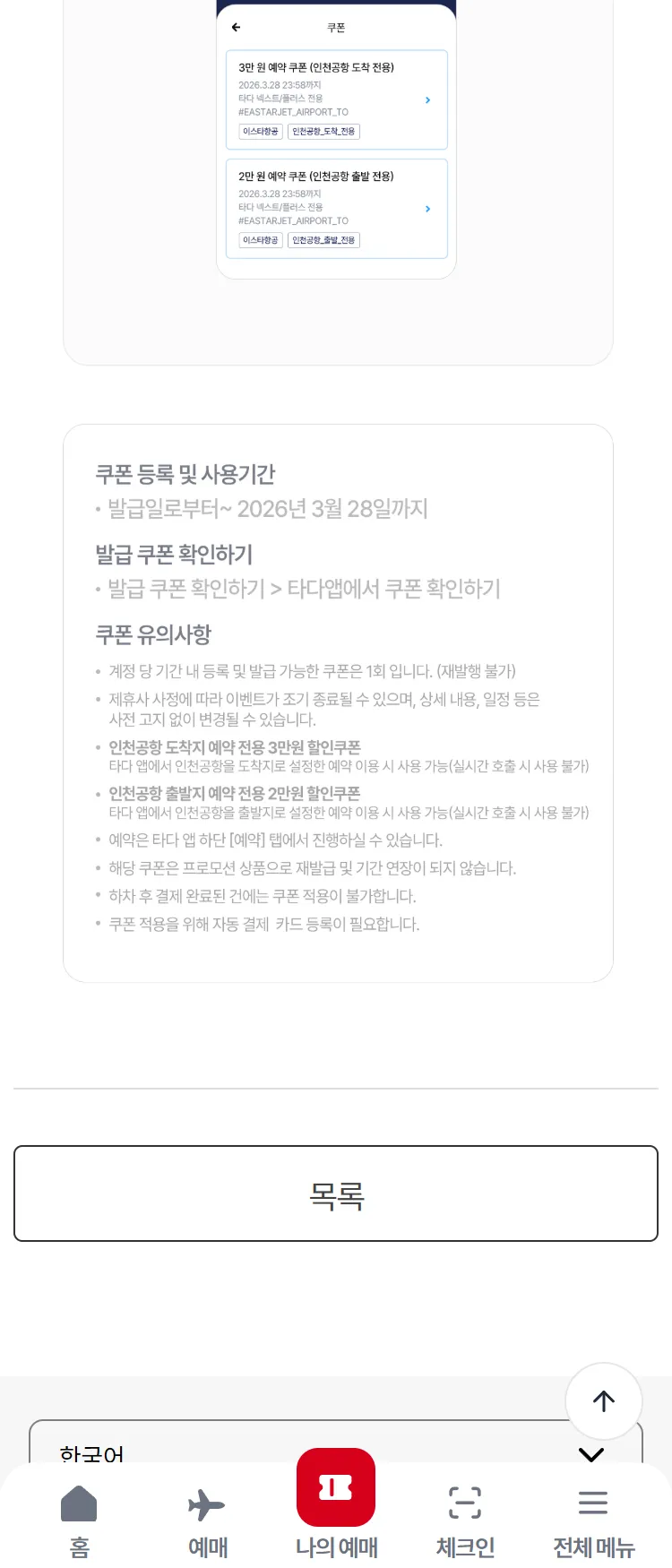The image size is (672, 1568).
Task: Open the 예매 booking tab
Action: 207,1519
